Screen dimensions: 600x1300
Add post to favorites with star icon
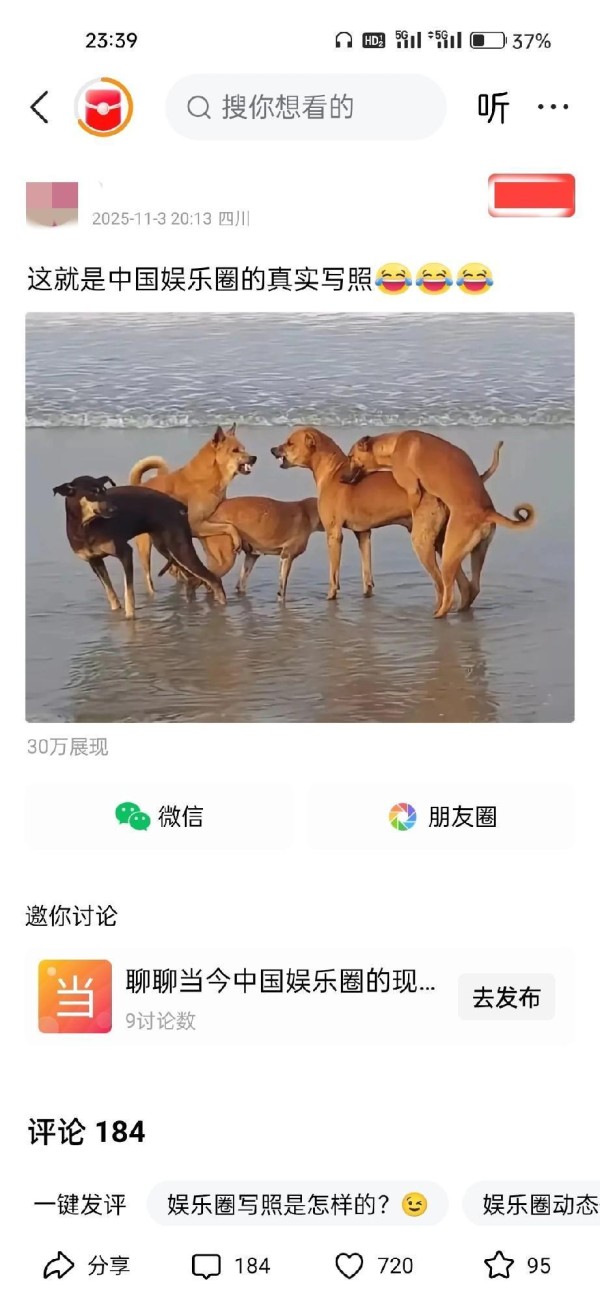pos(517,1266)
